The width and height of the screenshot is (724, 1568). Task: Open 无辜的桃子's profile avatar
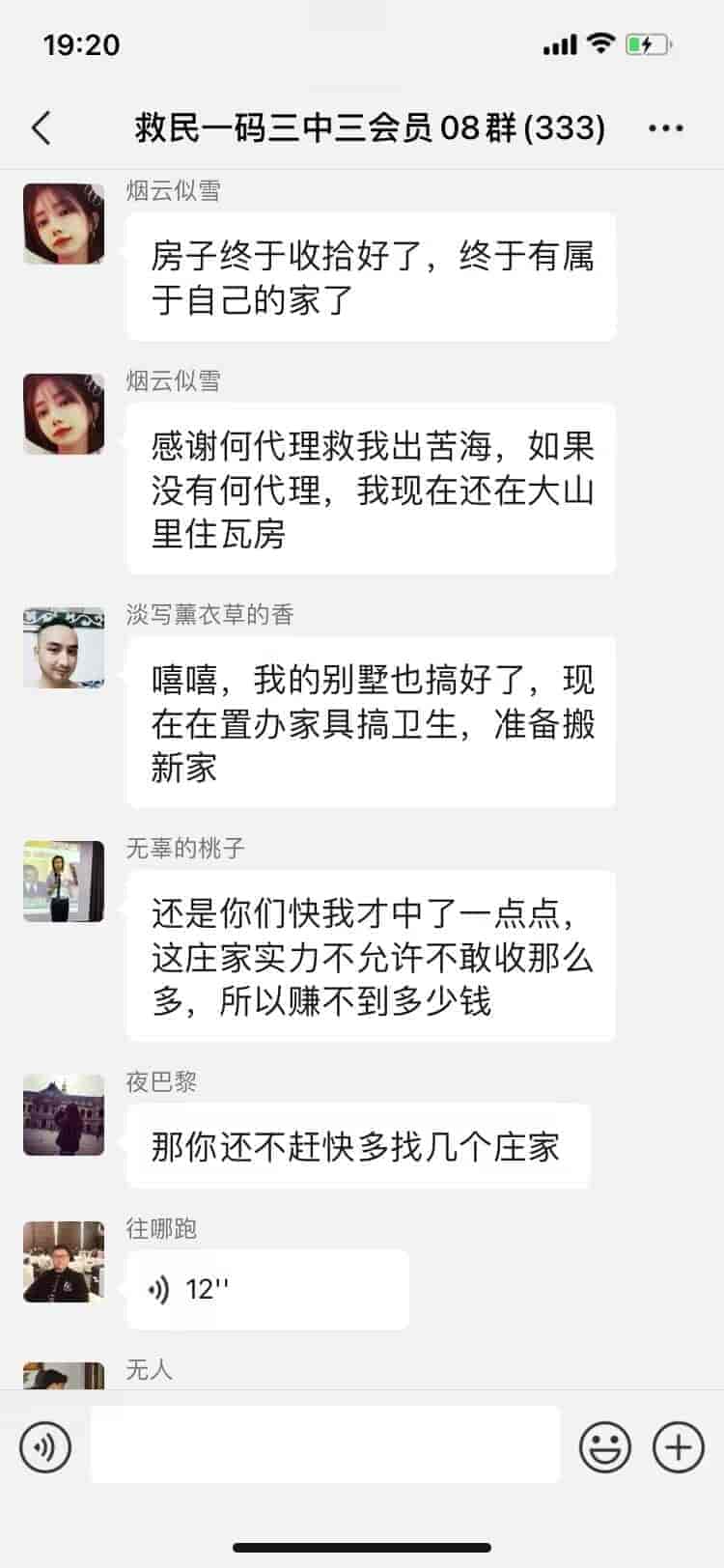tap(64, 882)
